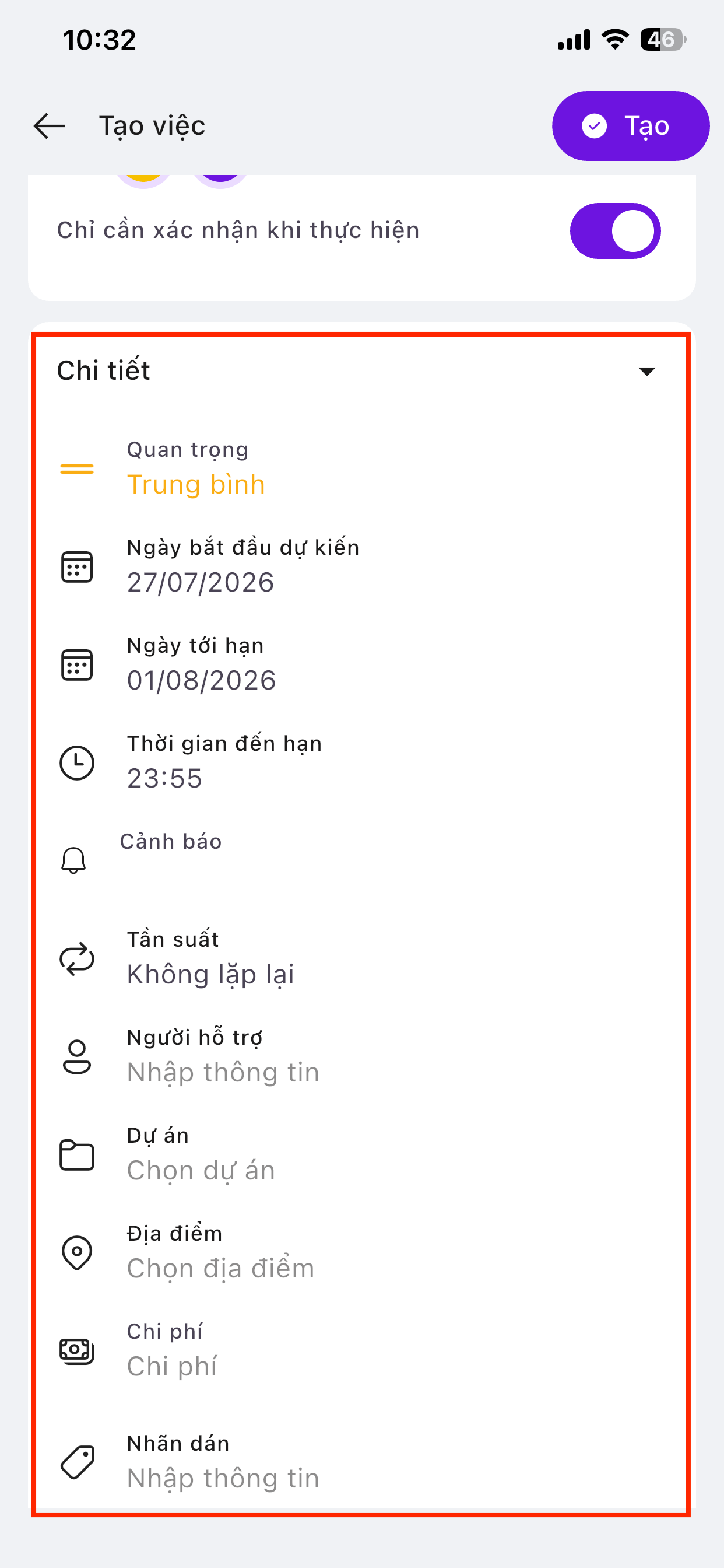Screen dimensions: 724x1568
Task: Change Quan trọng priority level
Action: click(x=361, y=468)
